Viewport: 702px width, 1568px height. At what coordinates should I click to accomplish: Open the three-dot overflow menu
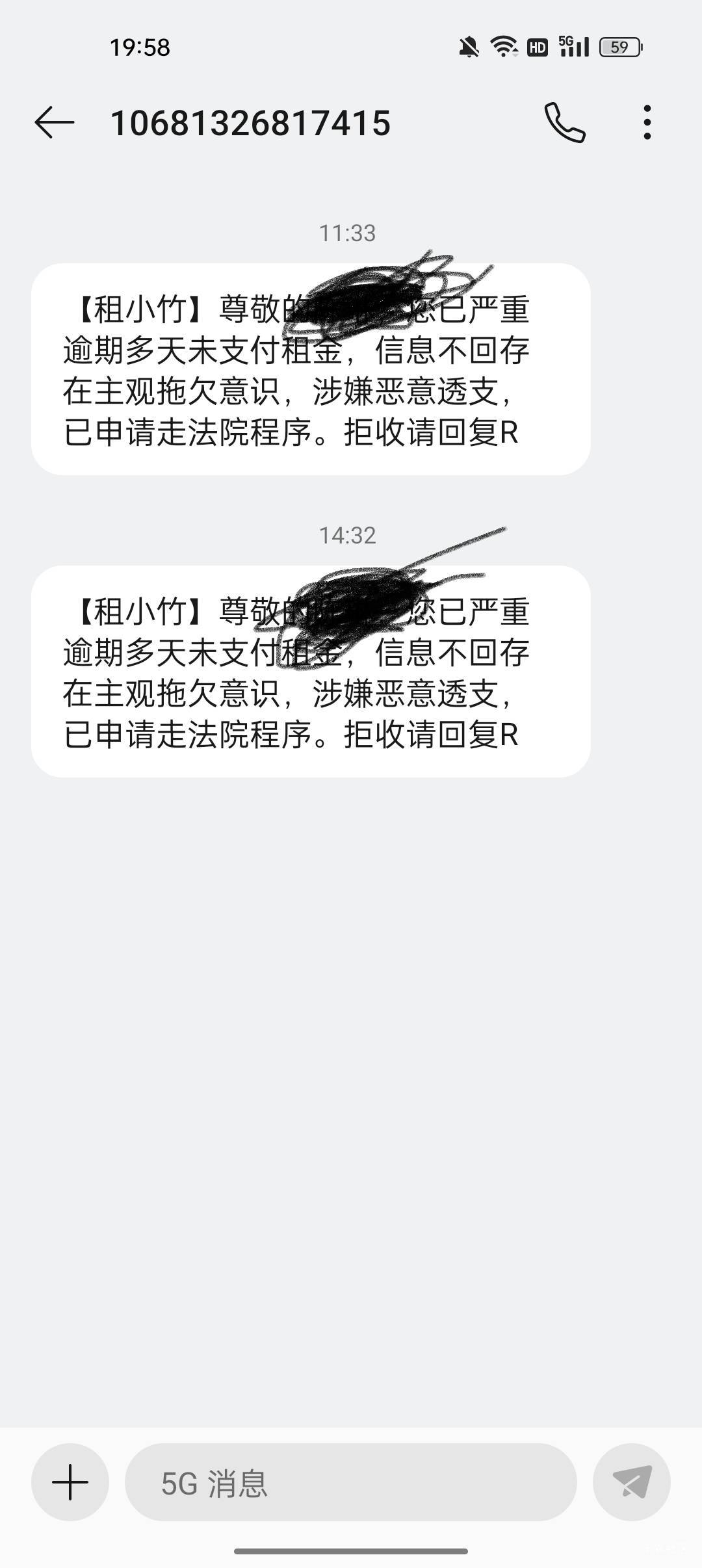[647, 122]
